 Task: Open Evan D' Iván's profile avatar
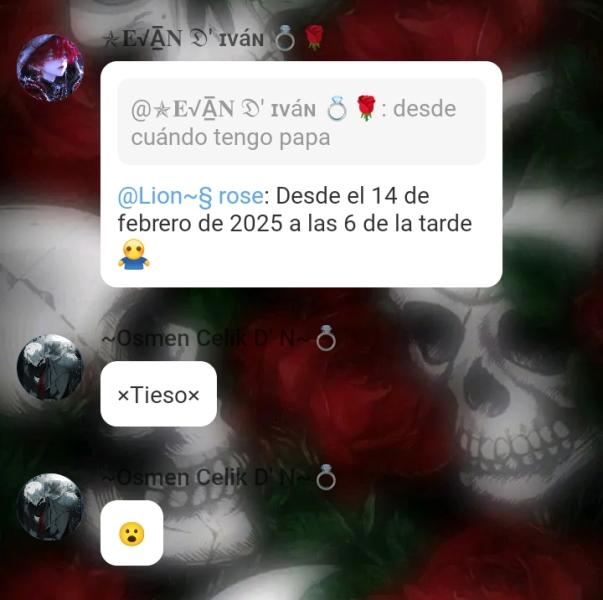point(51,67)
